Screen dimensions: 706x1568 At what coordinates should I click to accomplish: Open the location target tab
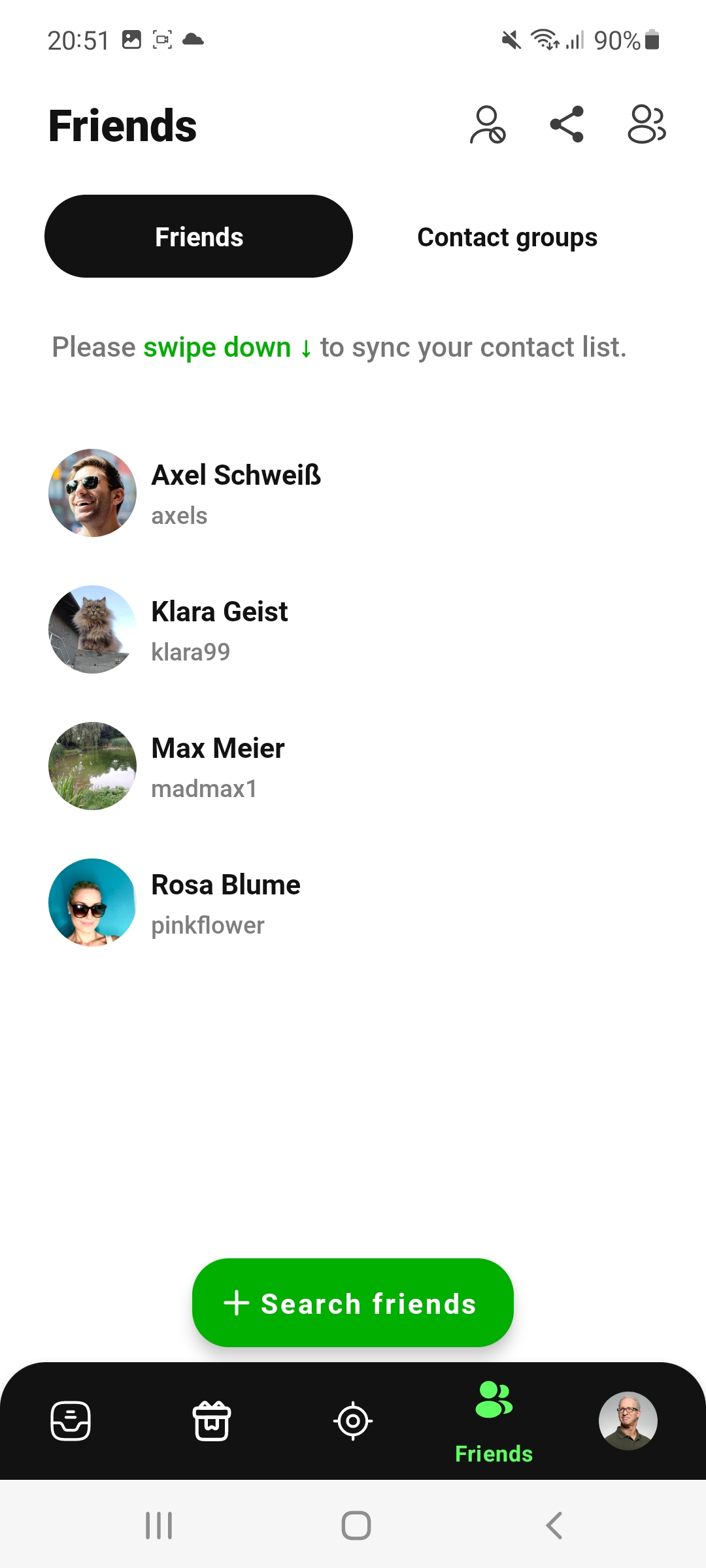tap(353, 1421)
